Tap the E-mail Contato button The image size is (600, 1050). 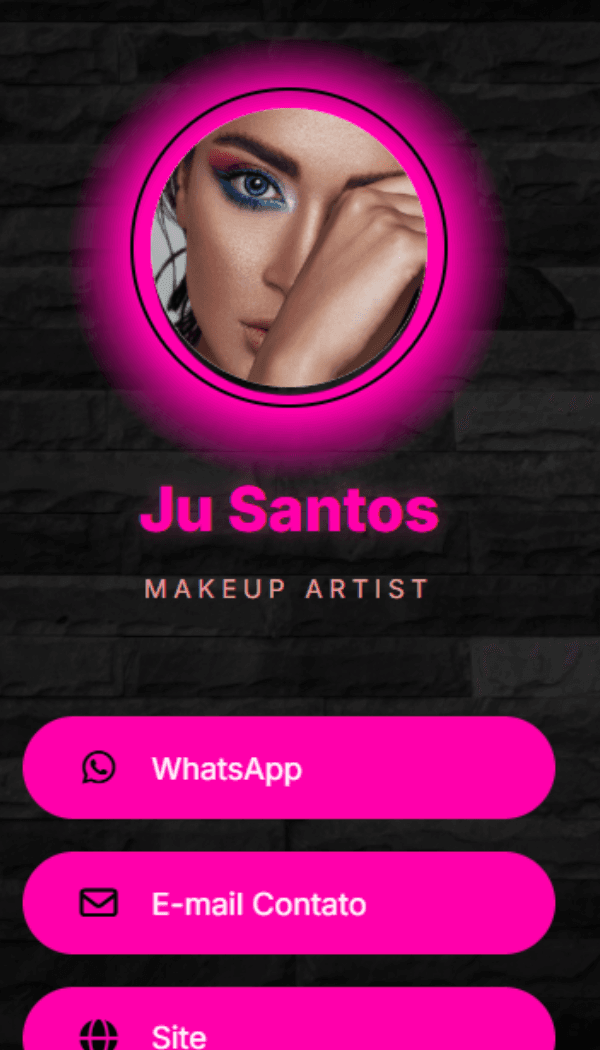point(288,903)
